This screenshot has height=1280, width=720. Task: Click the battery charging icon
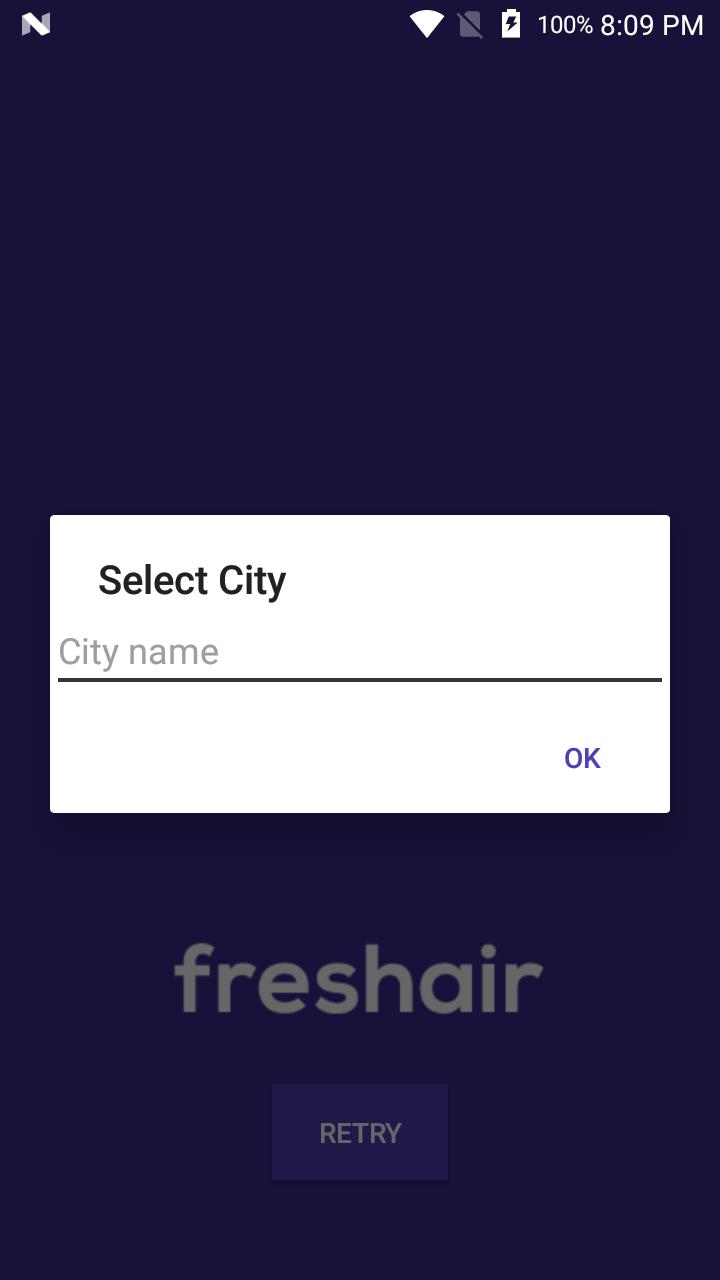[x=512, y=24]
